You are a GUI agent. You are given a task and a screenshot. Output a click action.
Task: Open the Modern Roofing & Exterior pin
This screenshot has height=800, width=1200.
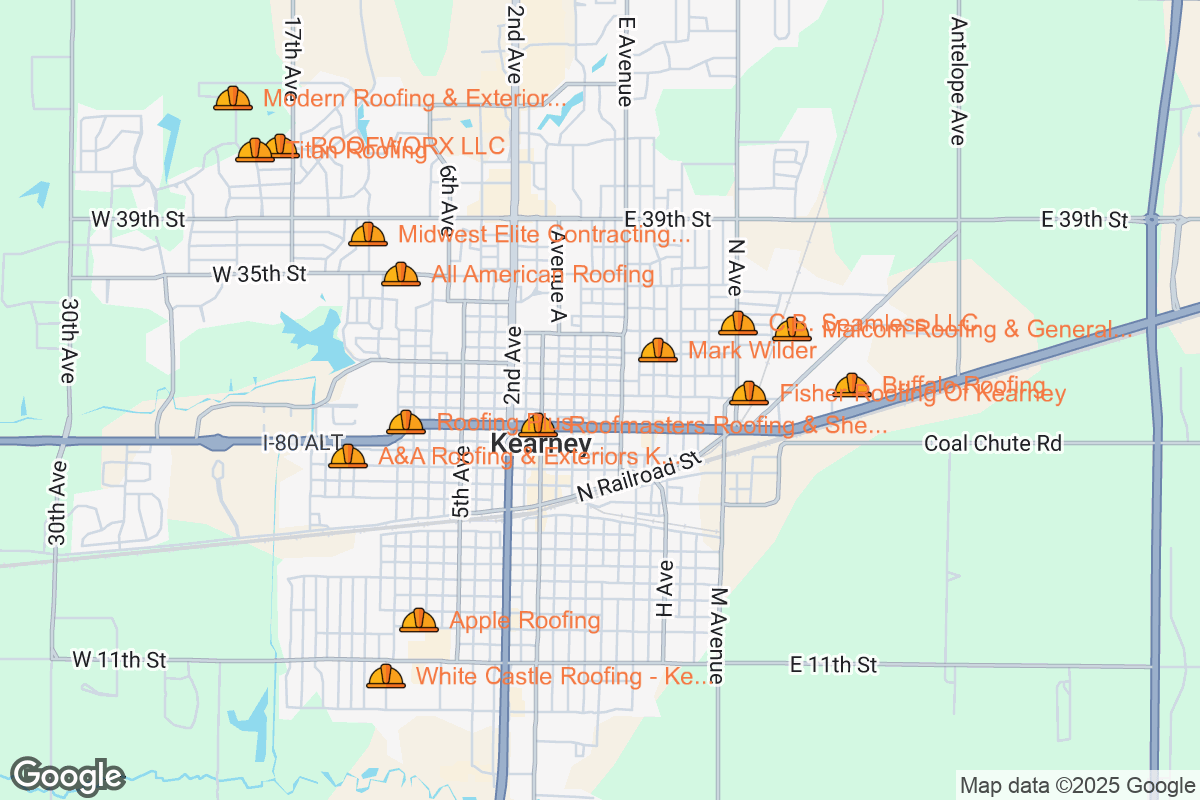[233, 98]
